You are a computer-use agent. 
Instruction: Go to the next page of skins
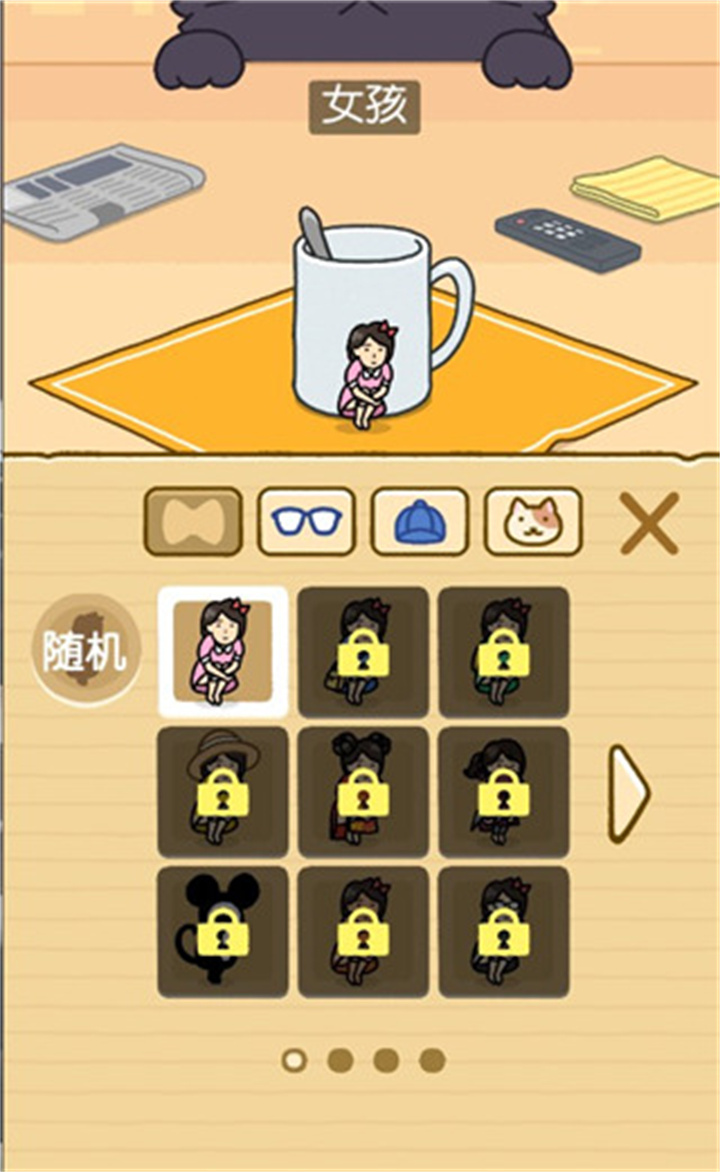(x=630, y=794)
